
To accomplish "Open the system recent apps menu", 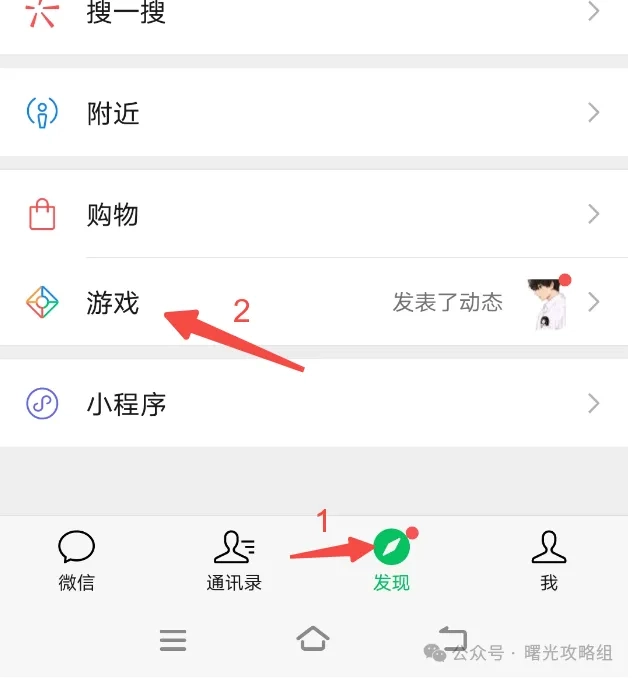I will tap(173, 640).
